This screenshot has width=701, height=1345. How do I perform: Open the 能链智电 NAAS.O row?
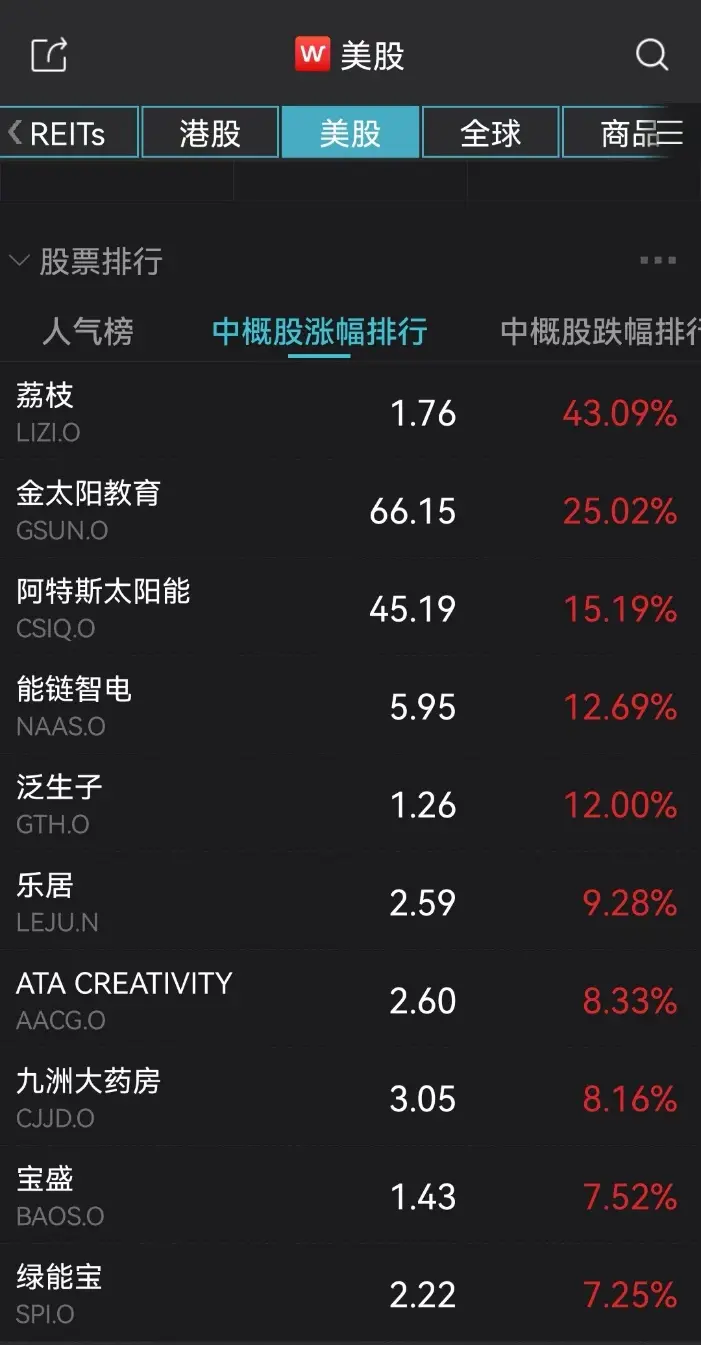350,706
